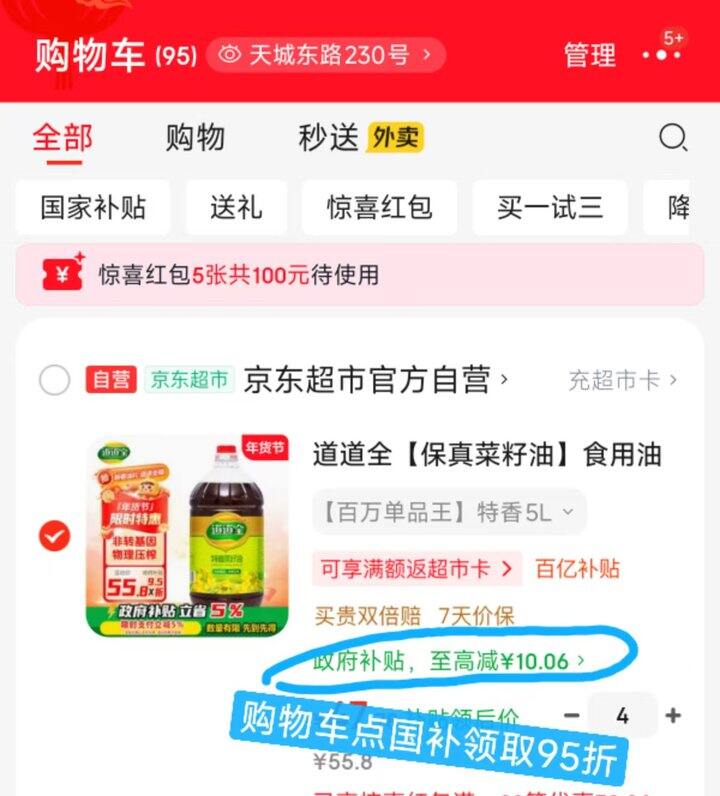Viewport: 720px width, 796px height.
Task: Select the 送礼 filter chip
Action: tap(236, 208)
